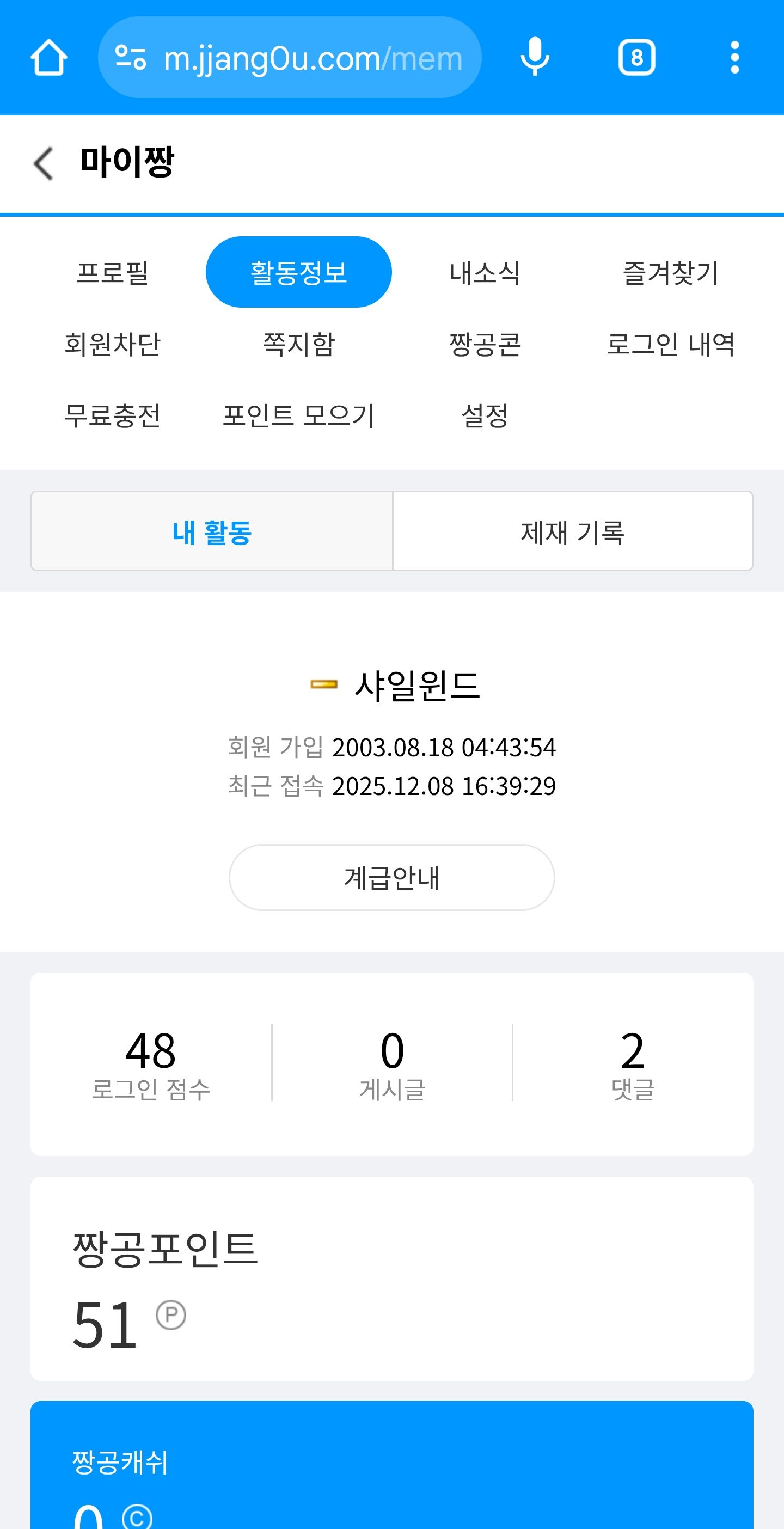Go back from 마이짱 page
The image size is (784, 1529).
(x=44, y=163)
